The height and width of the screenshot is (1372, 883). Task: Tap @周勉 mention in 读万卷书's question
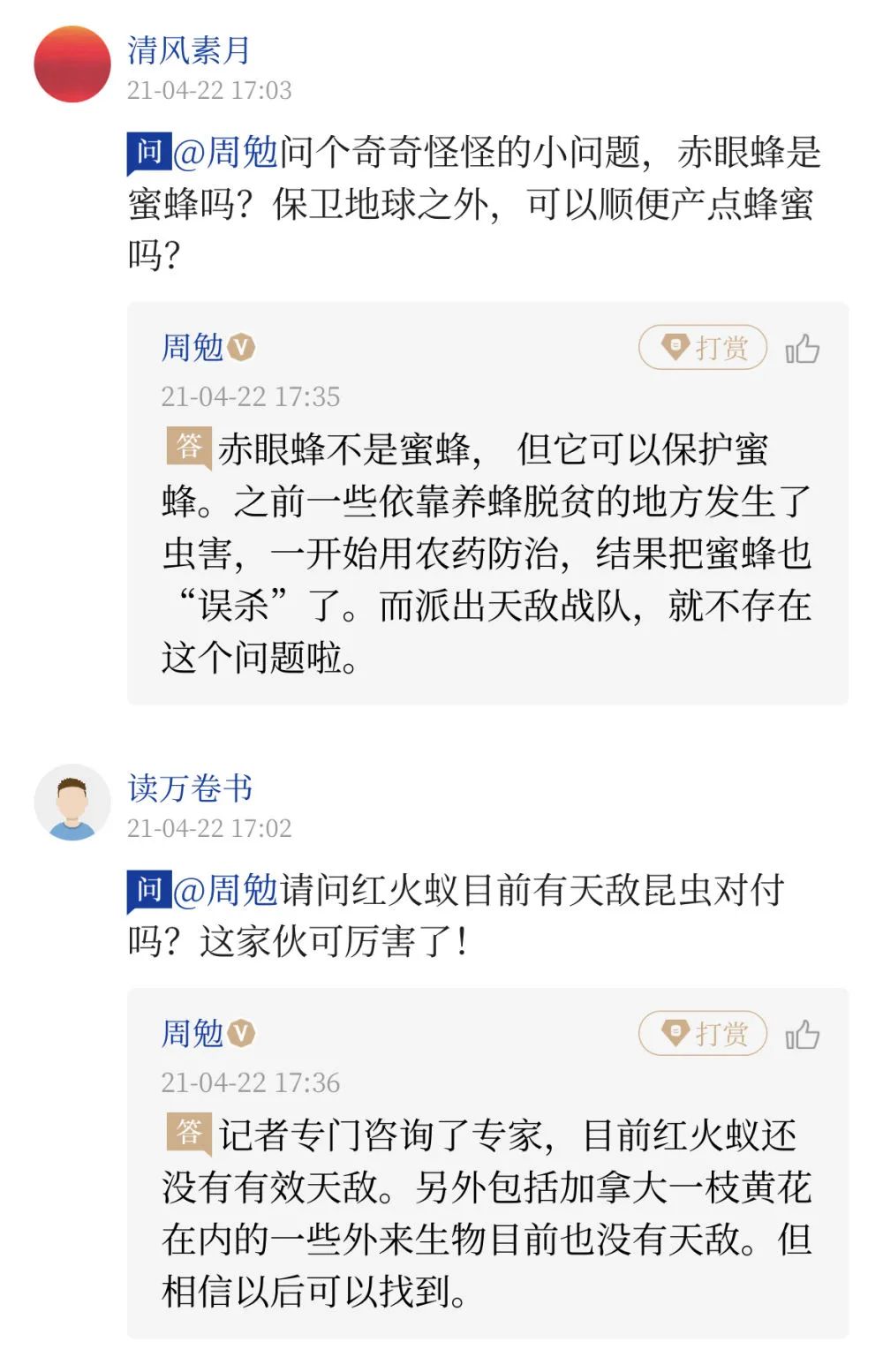[226, 890]
